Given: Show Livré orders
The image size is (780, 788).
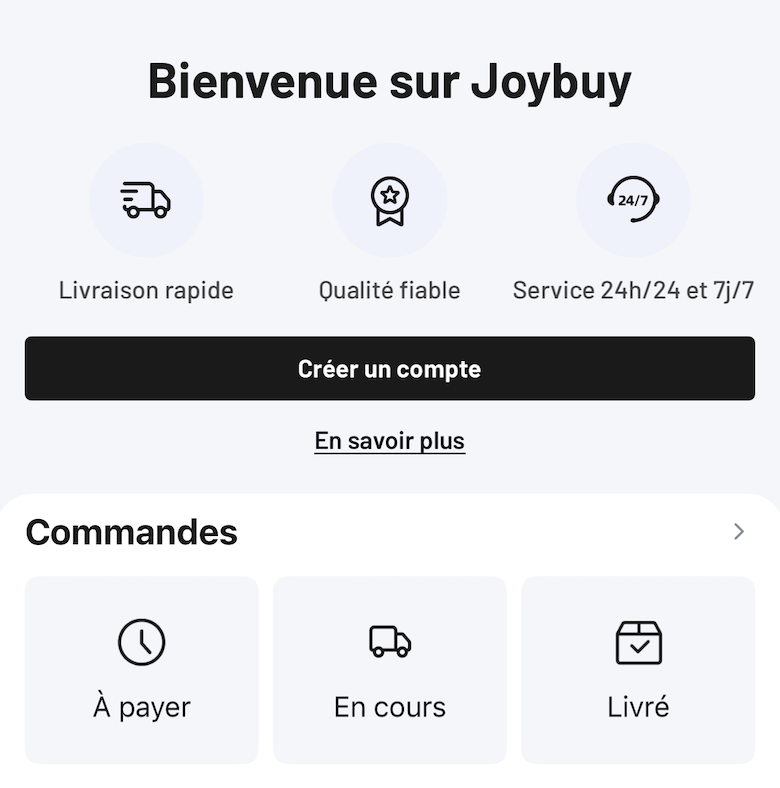Looking at the screenshot, I should [x=638, y=670].
